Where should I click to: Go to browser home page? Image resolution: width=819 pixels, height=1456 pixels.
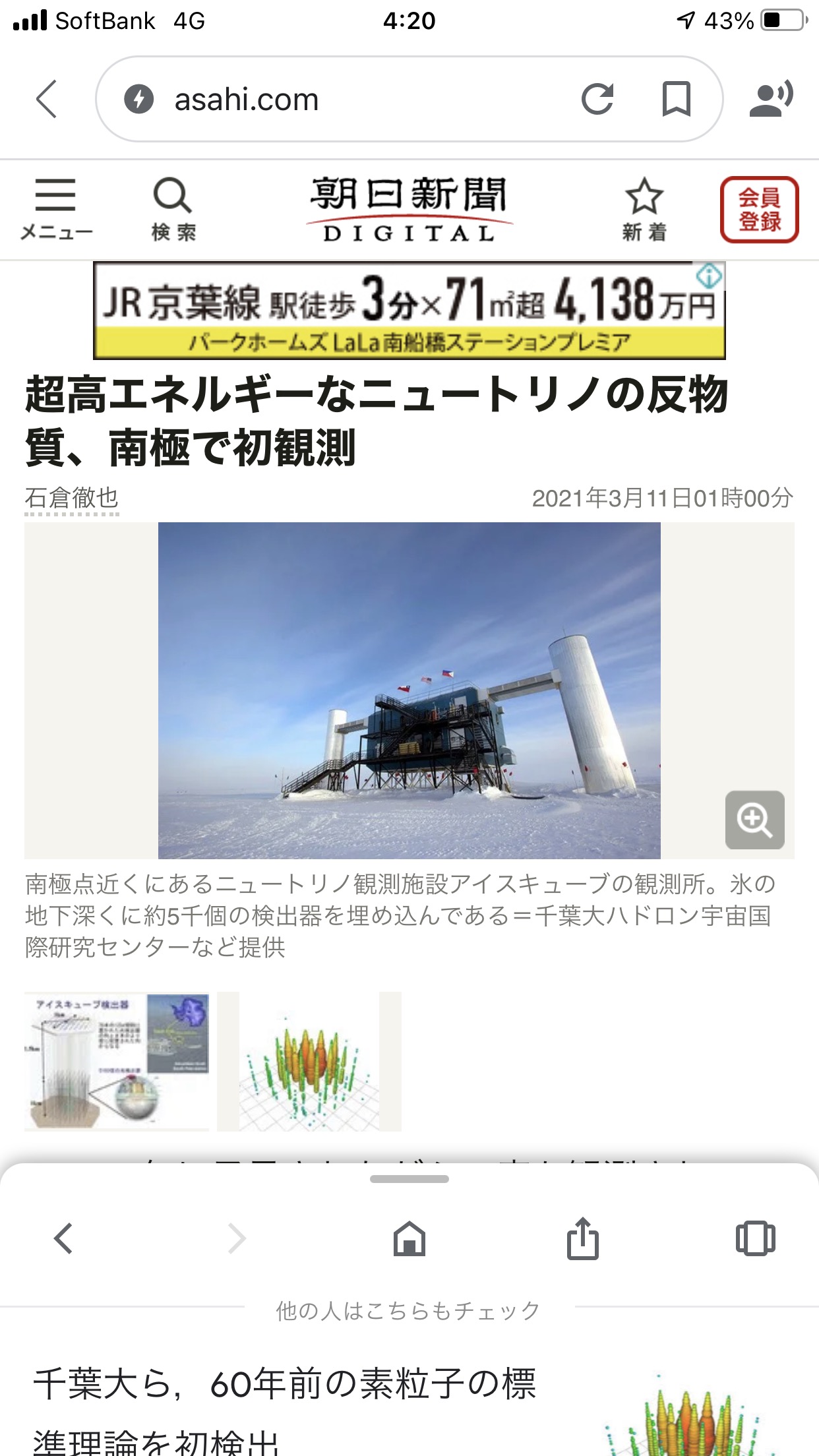[x=409, y=1238]
